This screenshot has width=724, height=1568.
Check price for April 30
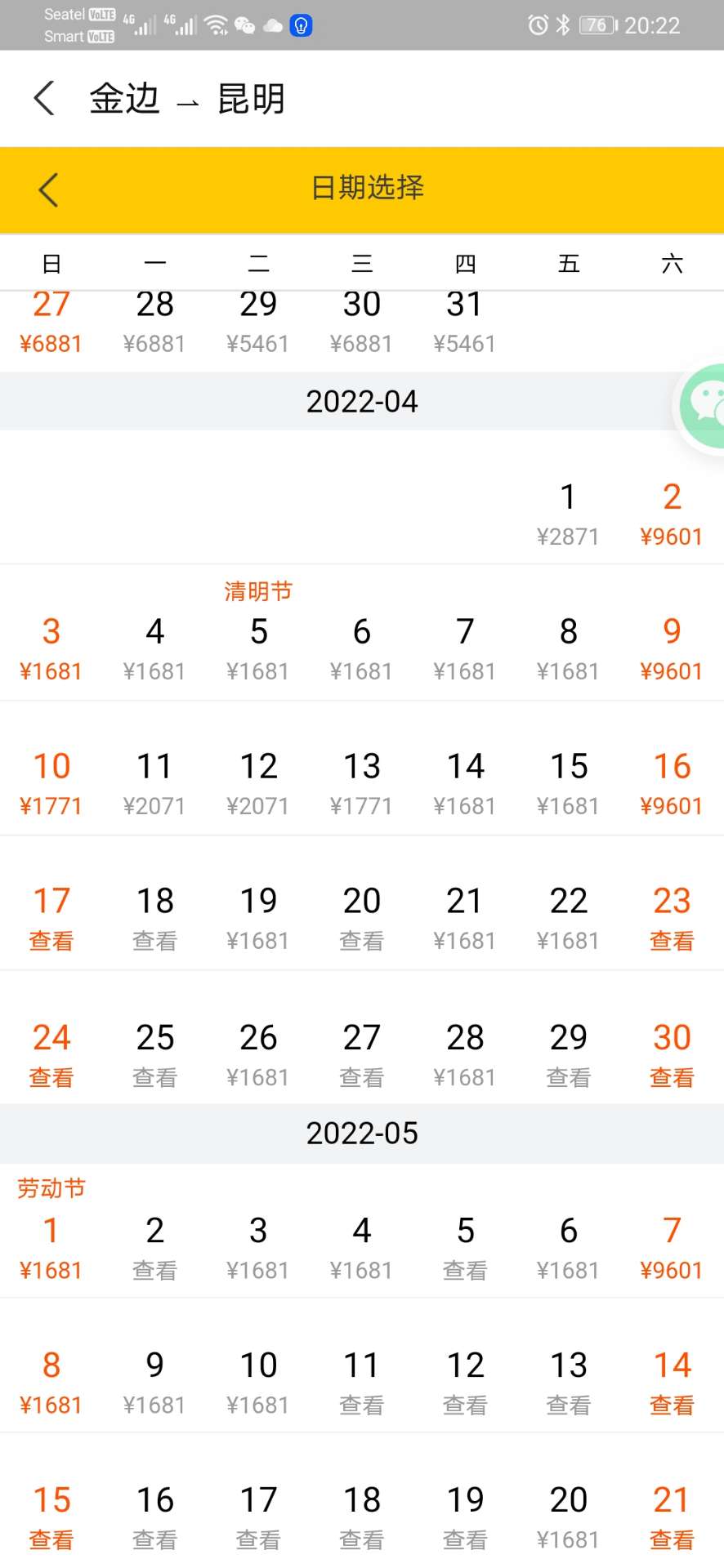(x=672, y=1055)
